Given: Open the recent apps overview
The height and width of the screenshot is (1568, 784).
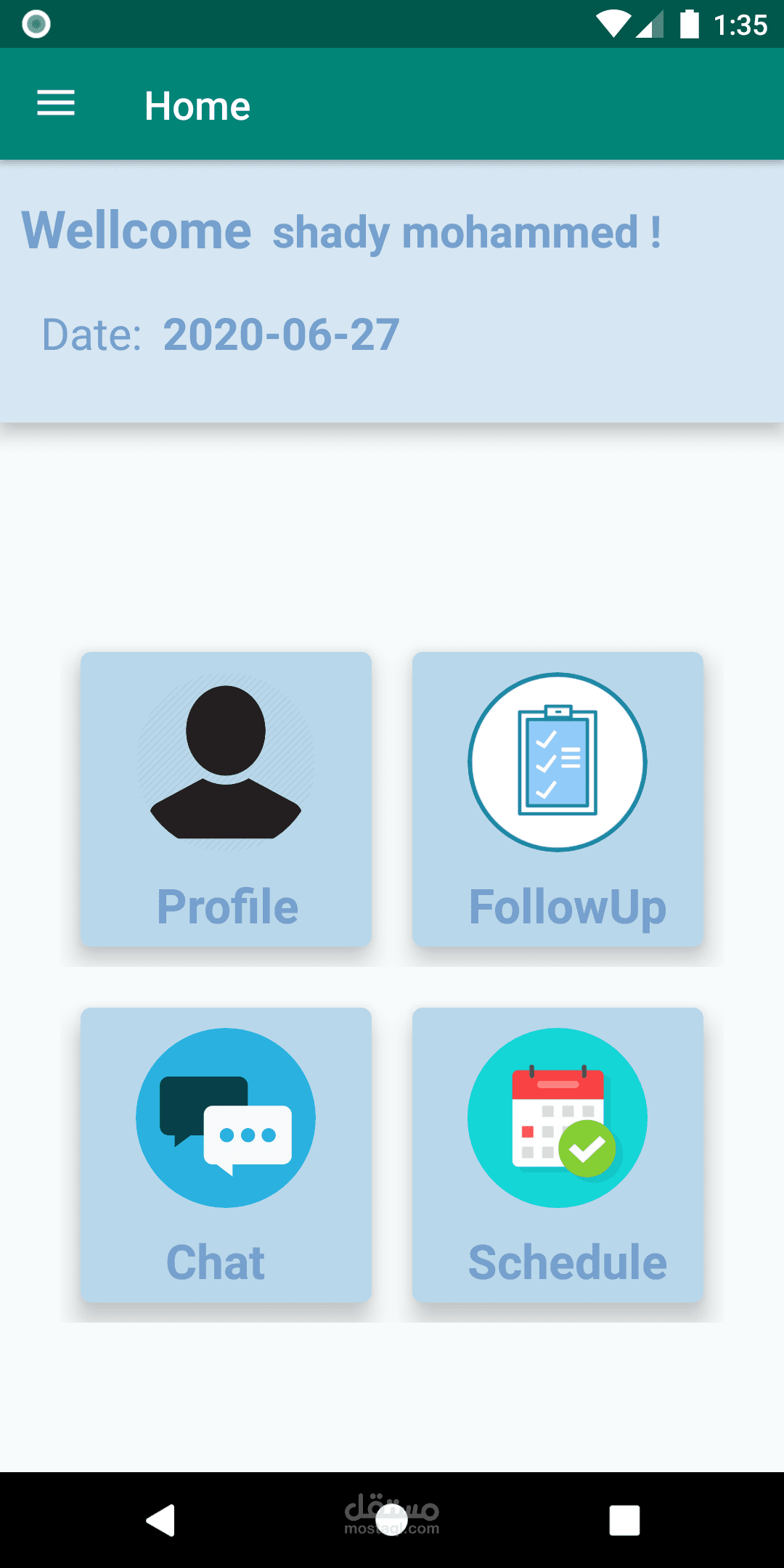Looking at the screenshot, I should point(624,1519).
